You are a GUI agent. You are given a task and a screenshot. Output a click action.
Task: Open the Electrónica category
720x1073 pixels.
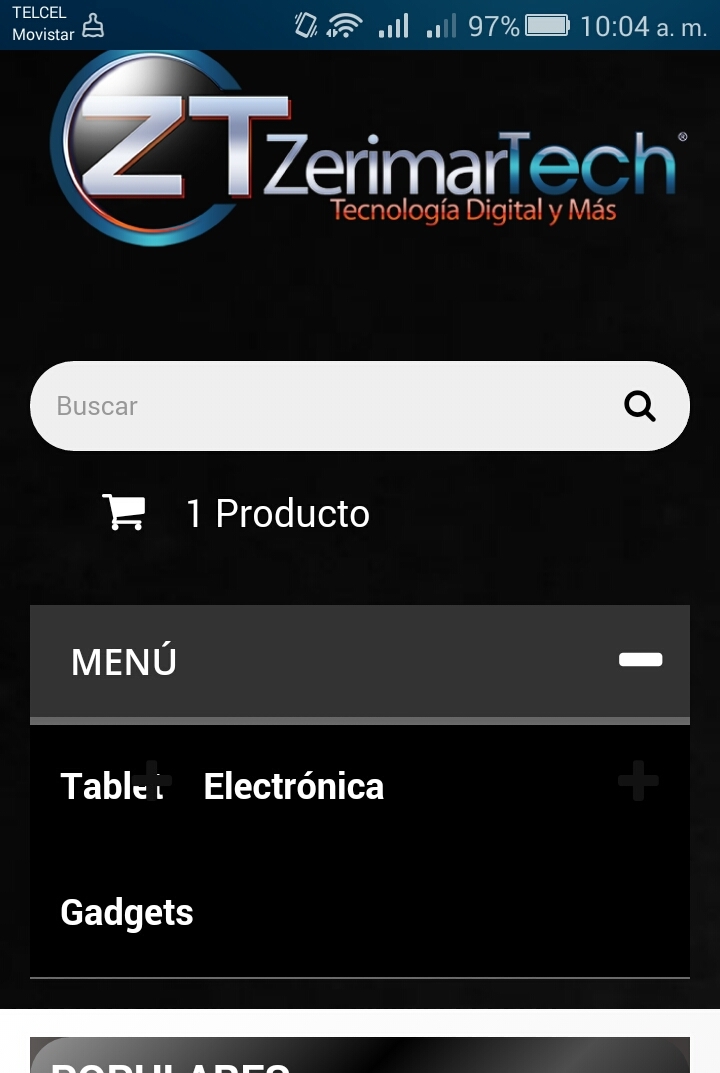click(x=293, y=787)
